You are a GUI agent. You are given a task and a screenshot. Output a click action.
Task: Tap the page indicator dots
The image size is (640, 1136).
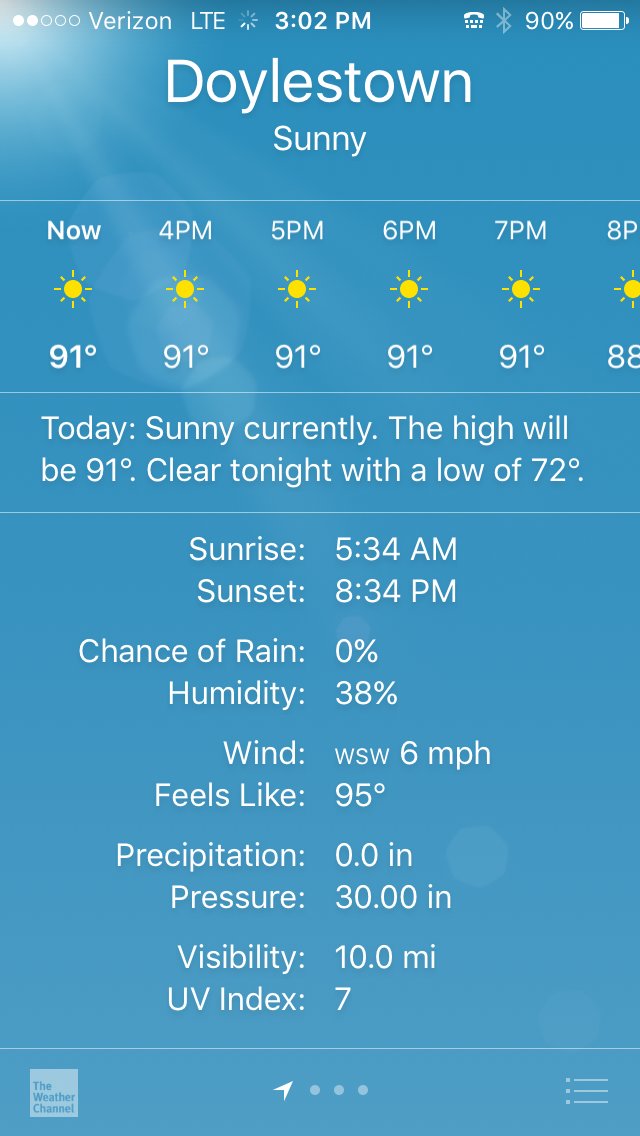point(321,1090)
